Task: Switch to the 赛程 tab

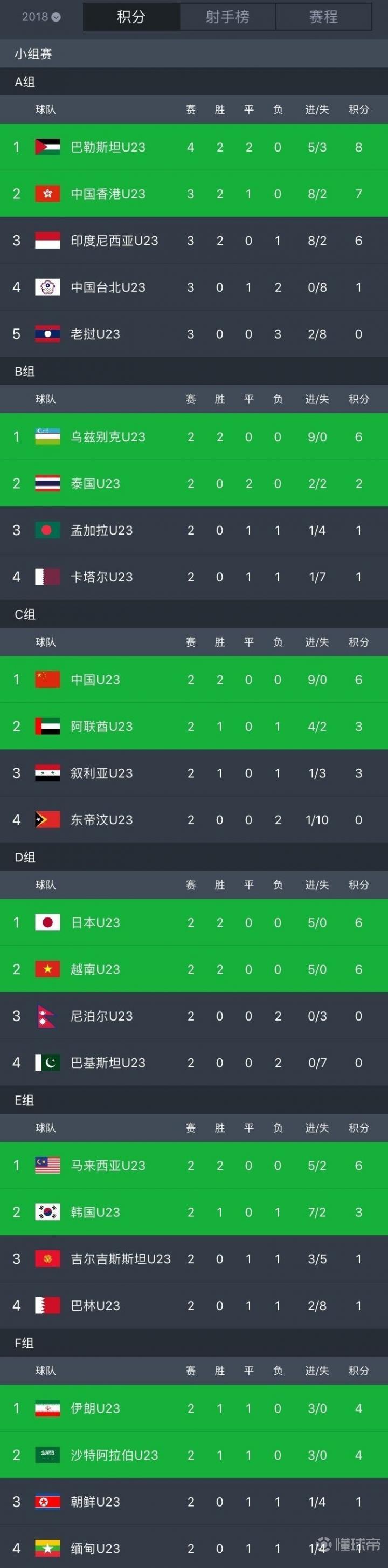Action: click(x=323, y=17)
